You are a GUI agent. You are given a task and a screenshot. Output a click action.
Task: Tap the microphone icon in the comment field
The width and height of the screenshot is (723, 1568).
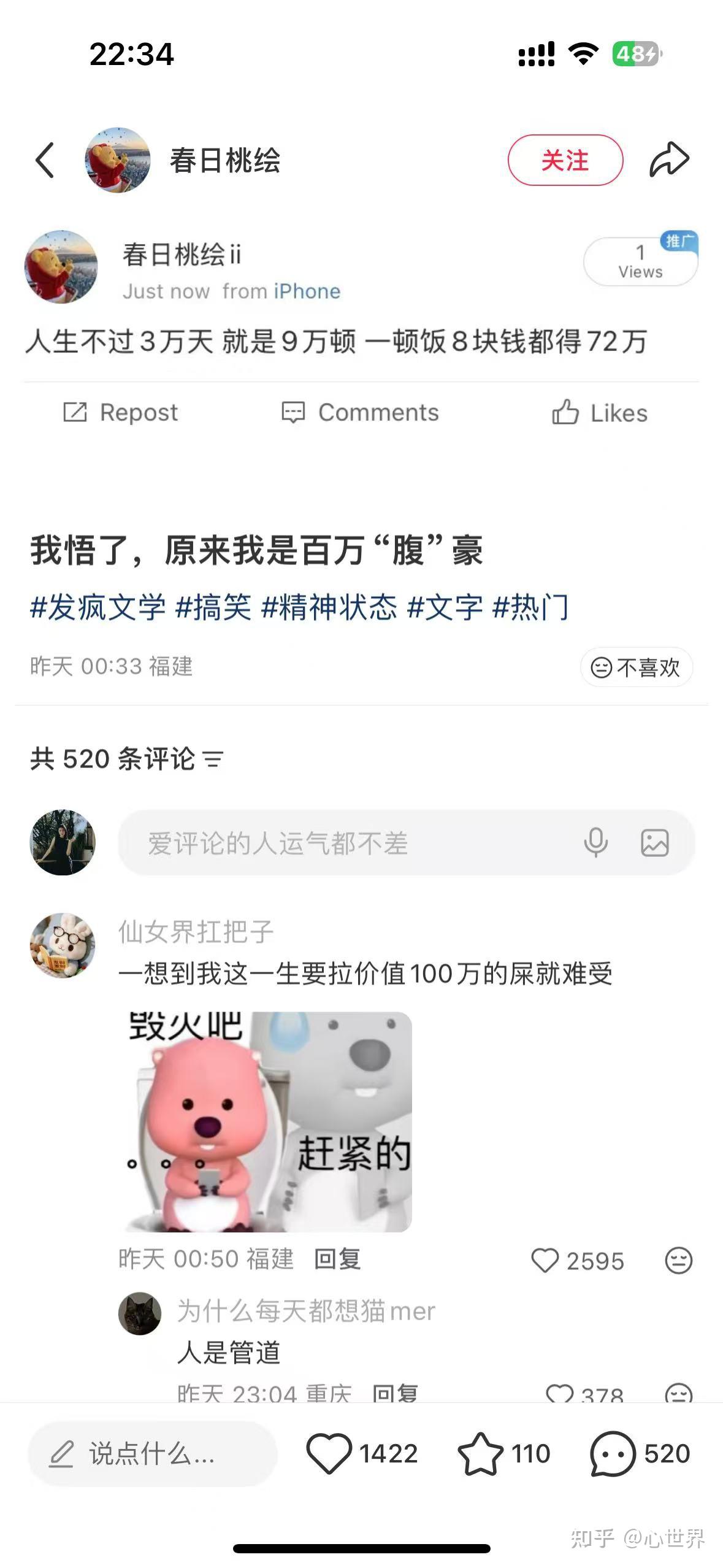[595, 843]
